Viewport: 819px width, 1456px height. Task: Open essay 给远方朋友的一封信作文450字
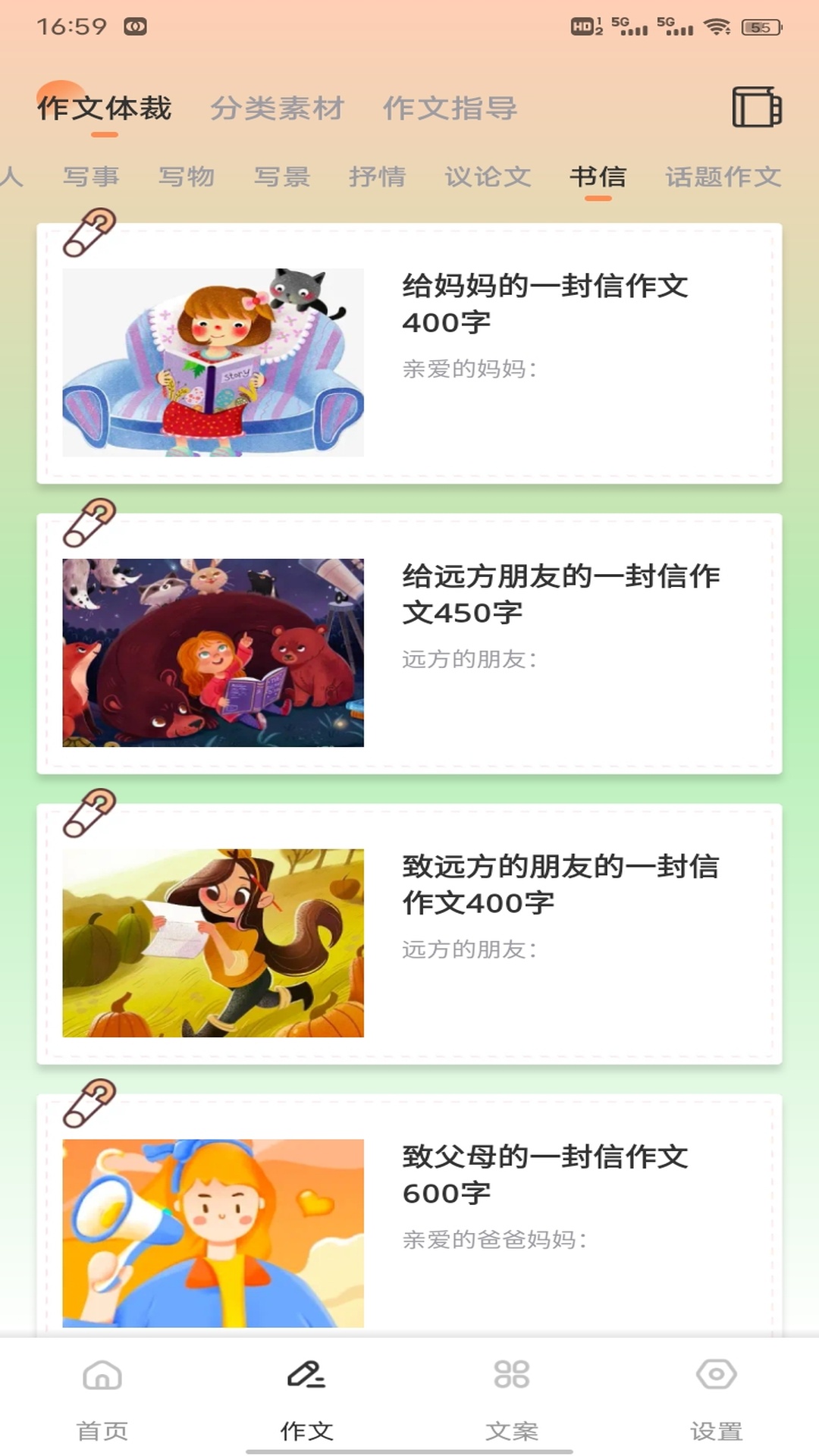click(560, 595)
